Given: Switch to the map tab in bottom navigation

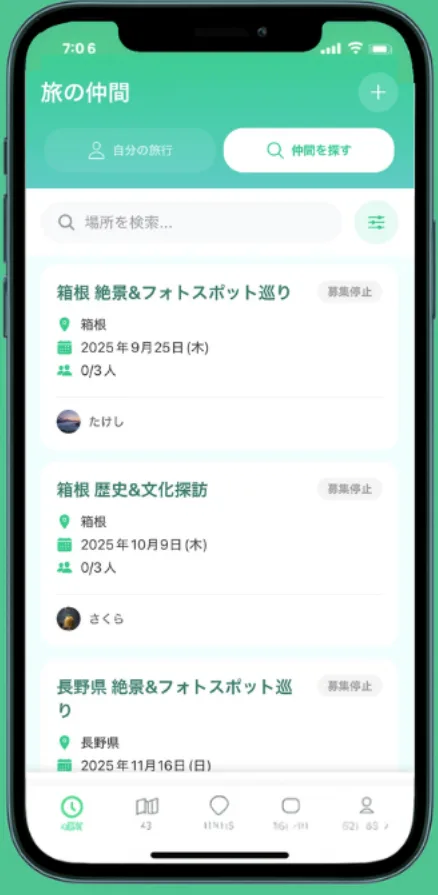Looking at the screenshot, I should (x=147, y=812).
